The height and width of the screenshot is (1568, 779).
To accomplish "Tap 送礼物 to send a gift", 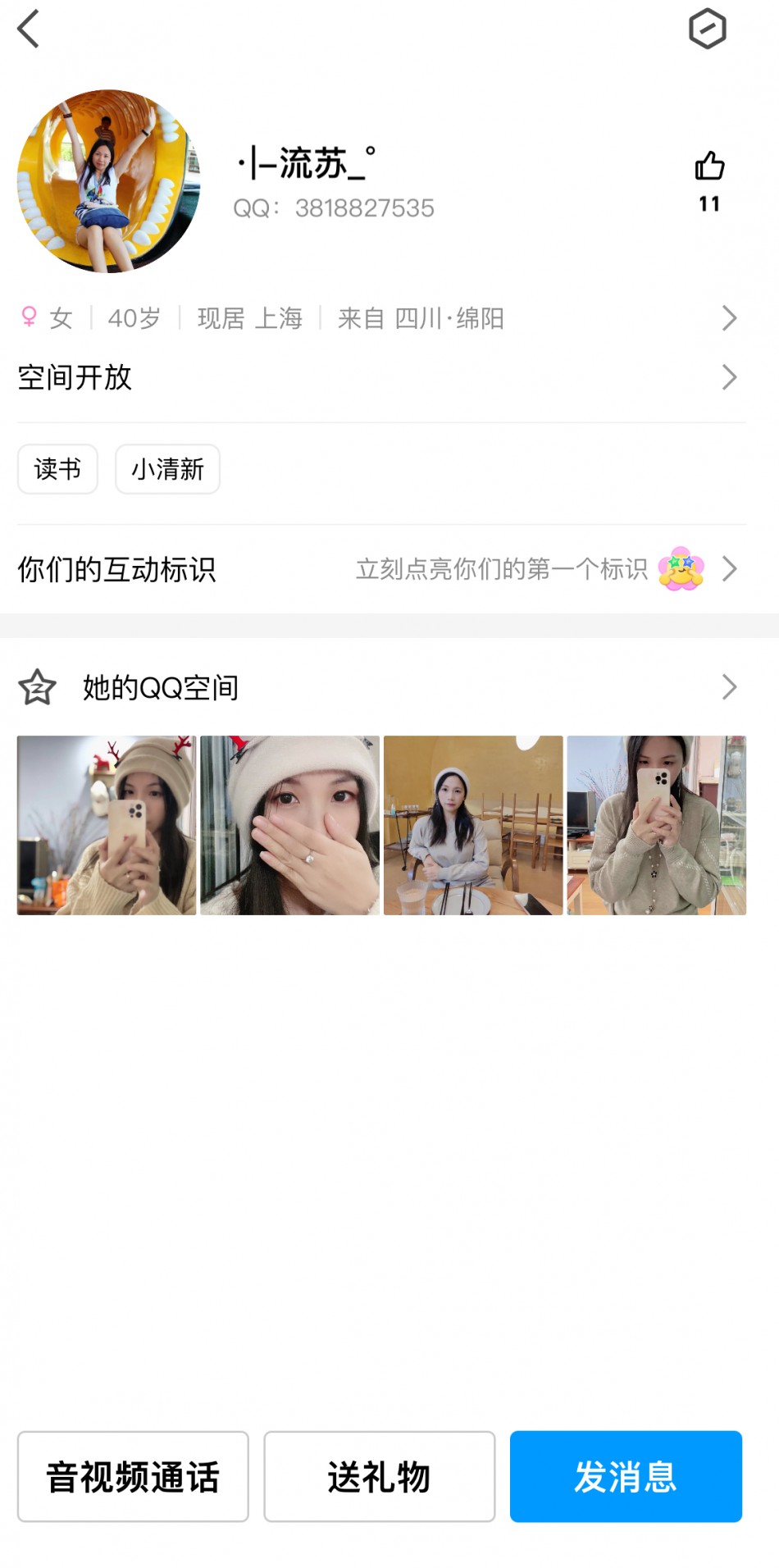I will pyautogui.click(x=379, y=1476).
